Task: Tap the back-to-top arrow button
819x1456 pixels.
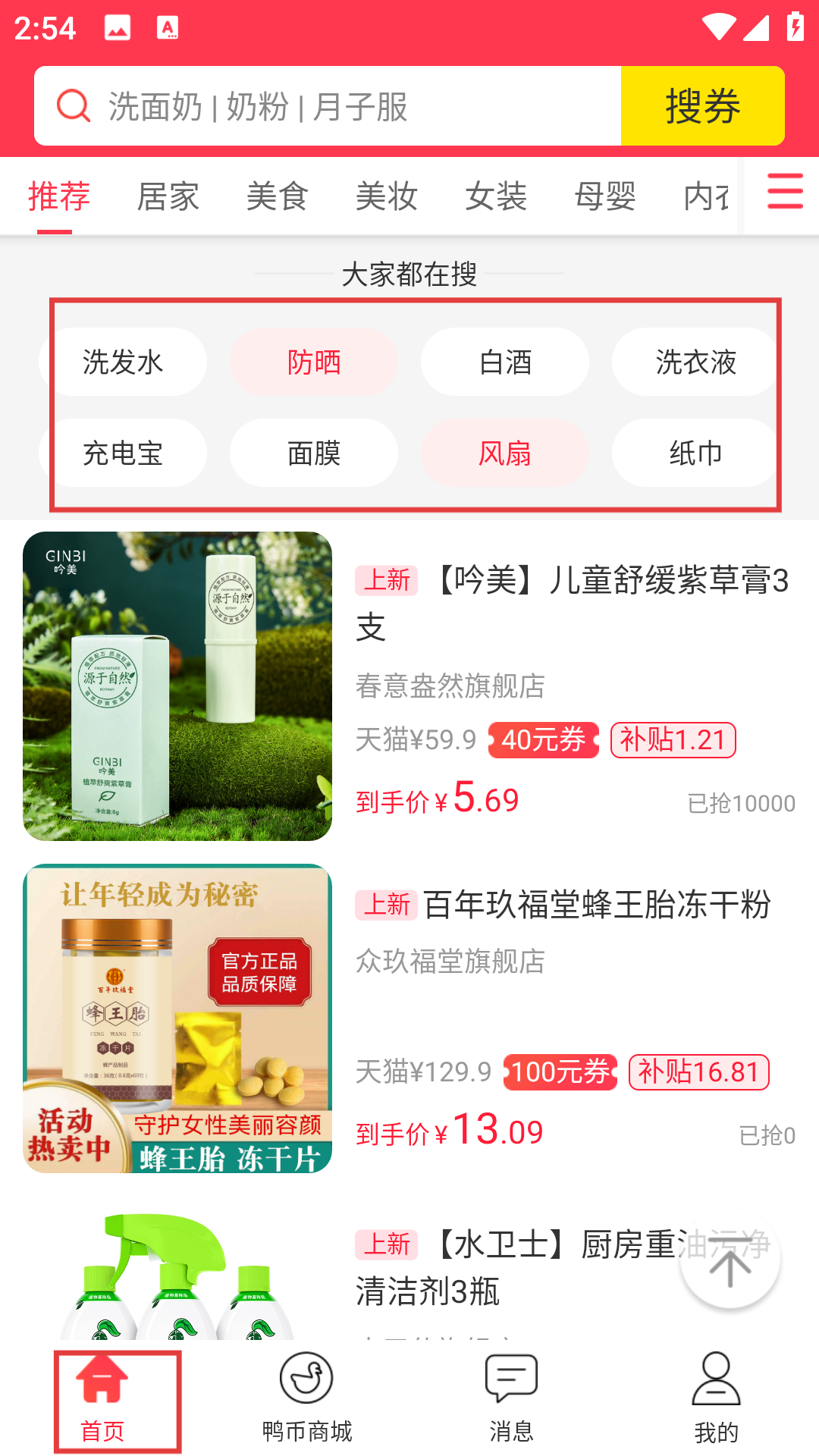Action: pos(730,1262)
